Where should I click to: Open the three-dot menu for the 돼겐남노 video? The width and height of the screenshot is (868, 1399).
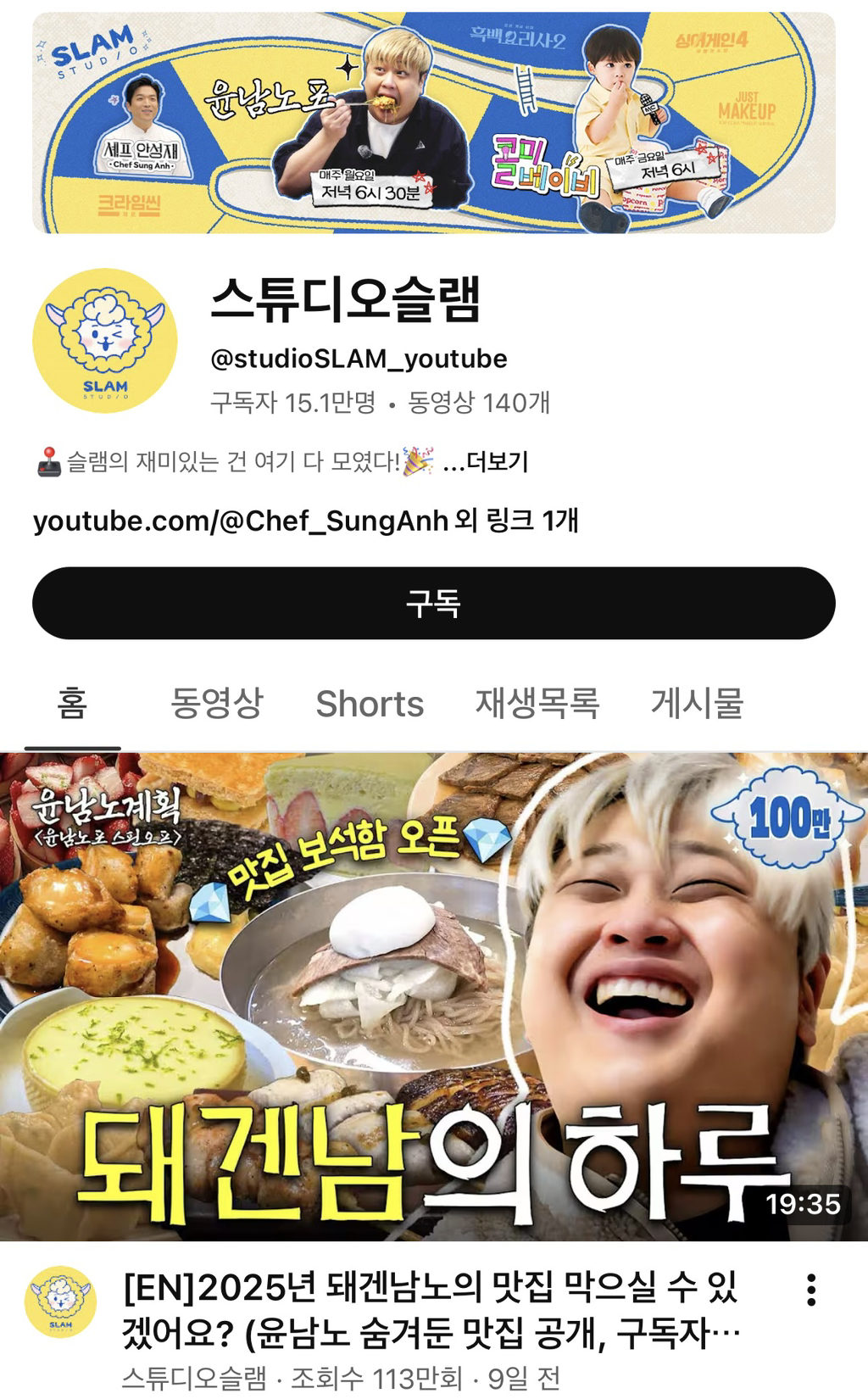point(811,1290)
